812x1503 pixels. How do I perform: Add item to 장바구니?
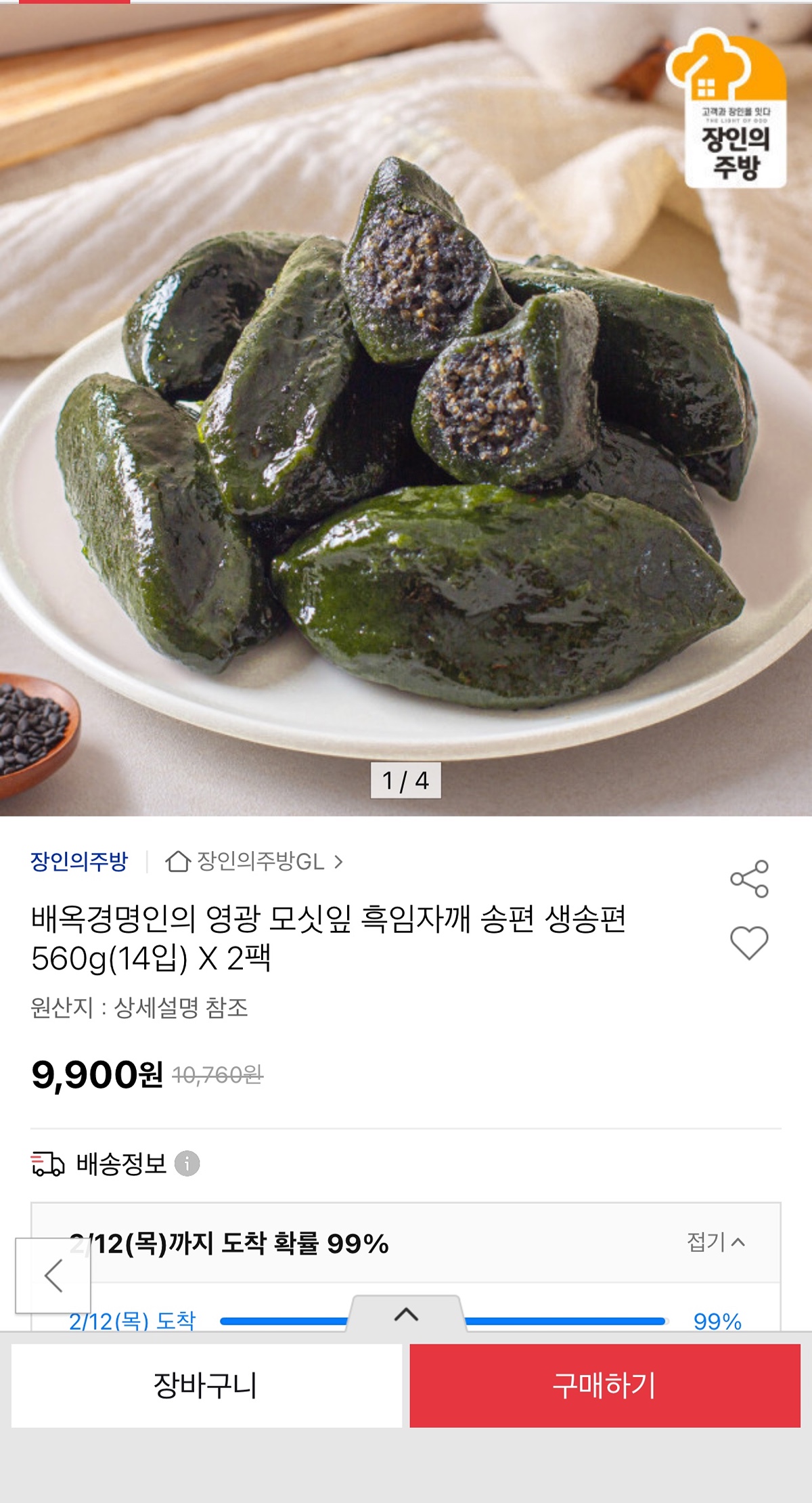coord(206,1385)
